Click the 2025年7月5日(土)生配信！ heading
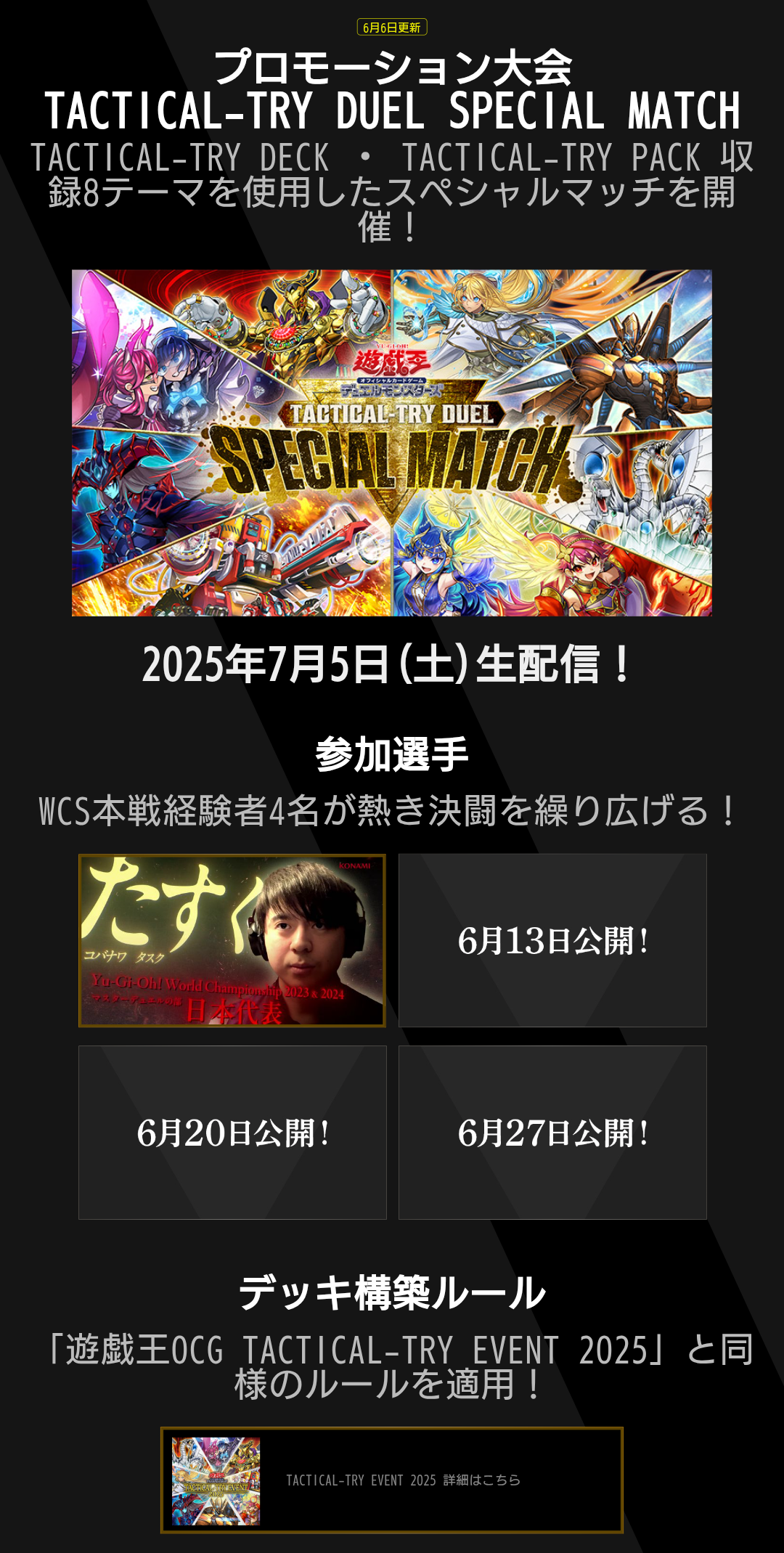Viewport: 784px width, 1553px height. (x=392, y=662)
